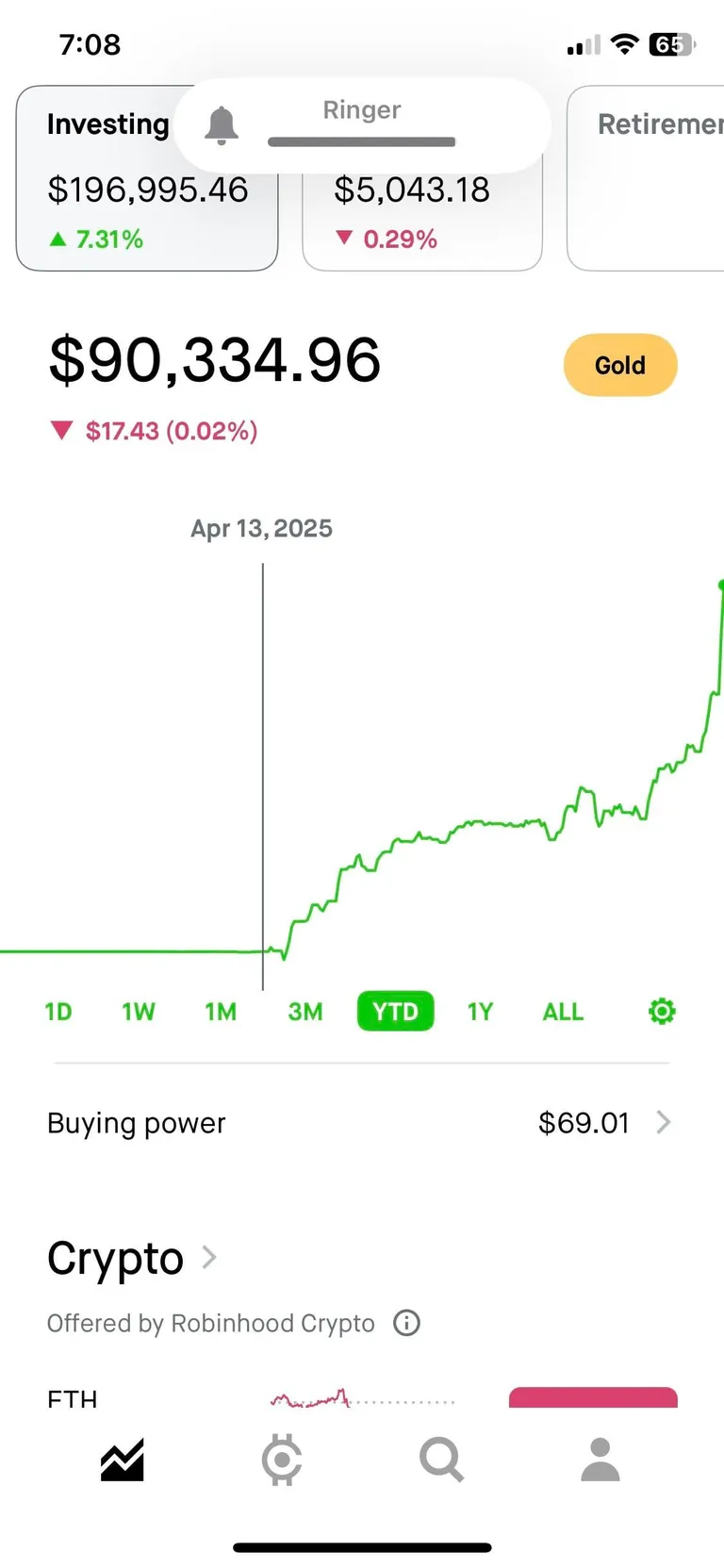
Task: Tap the info icon next to Robinhood Crypto
Action: pos(405,1323)
